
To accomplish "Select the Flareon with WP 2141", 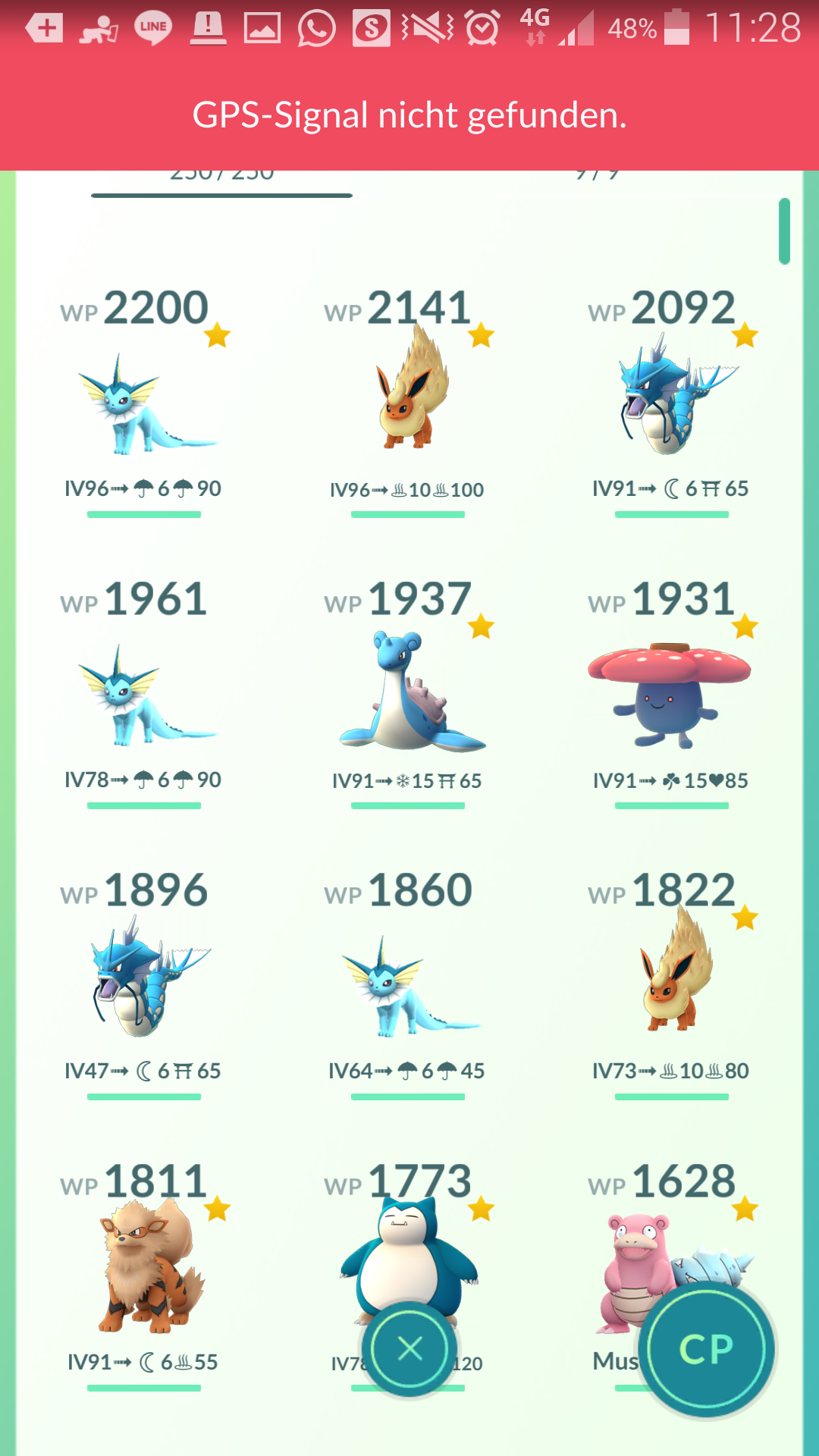I will coord(409,388).
